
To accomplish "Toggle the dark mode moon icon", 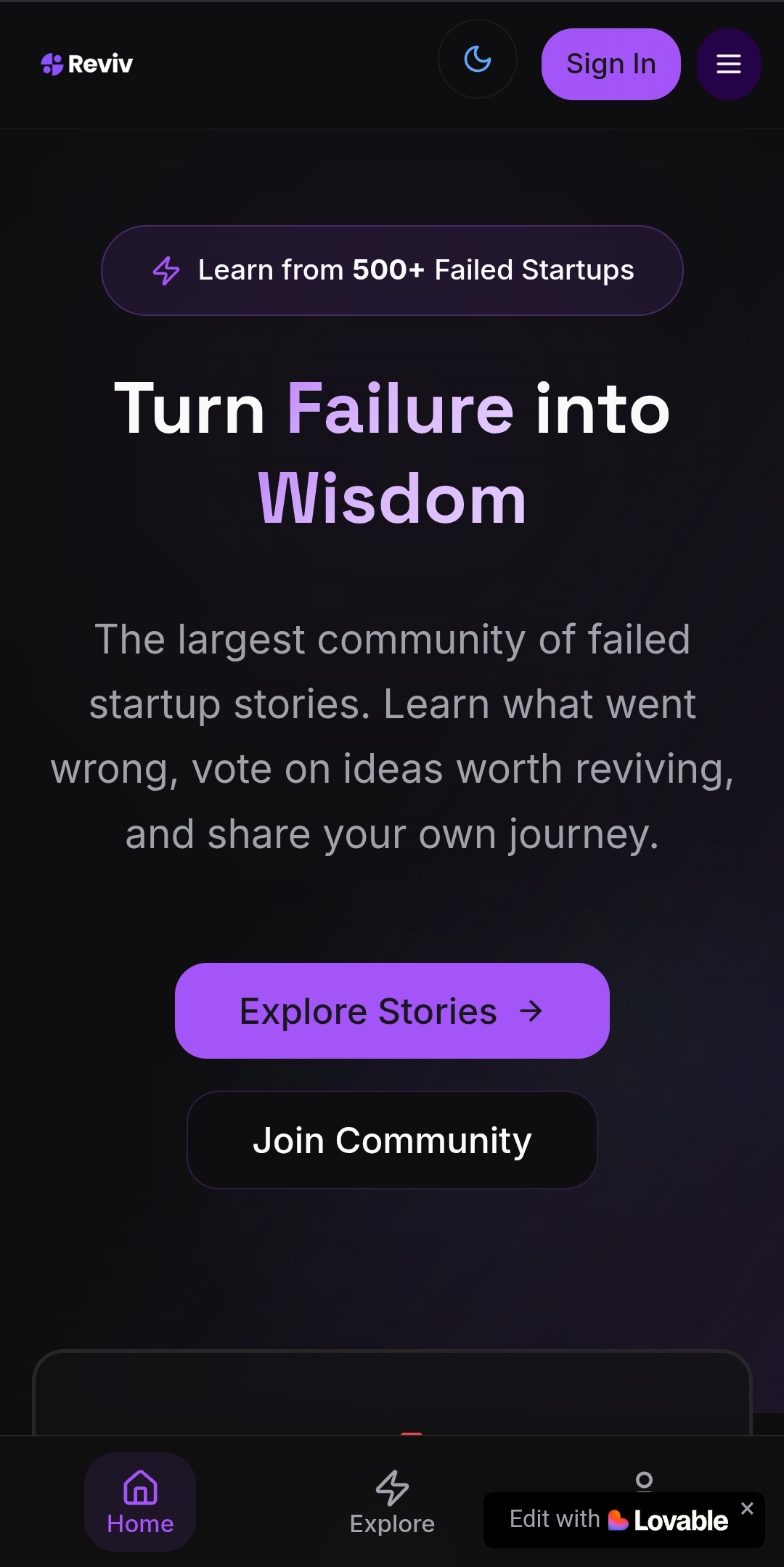I will point(477,60).
